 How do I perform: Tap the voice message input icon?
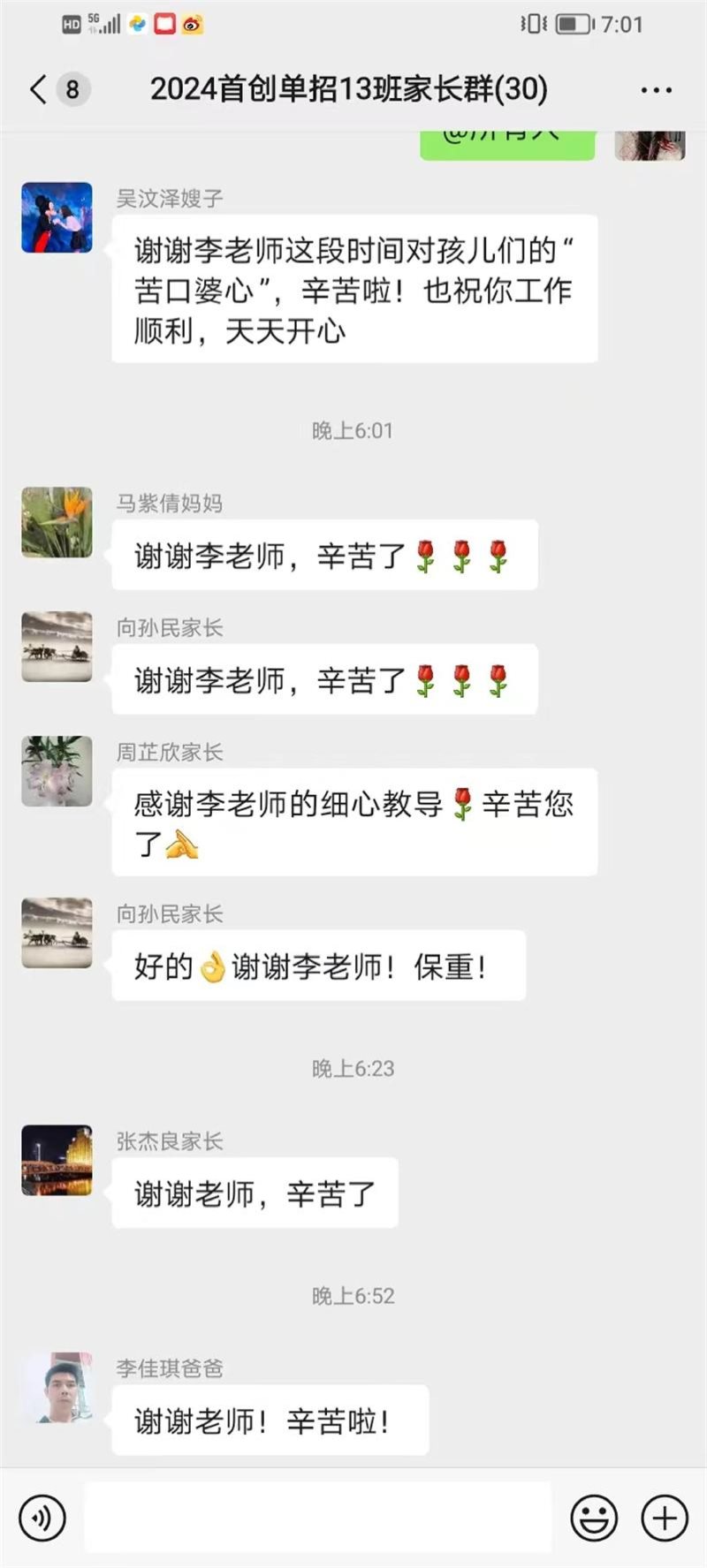(40, 1518)
